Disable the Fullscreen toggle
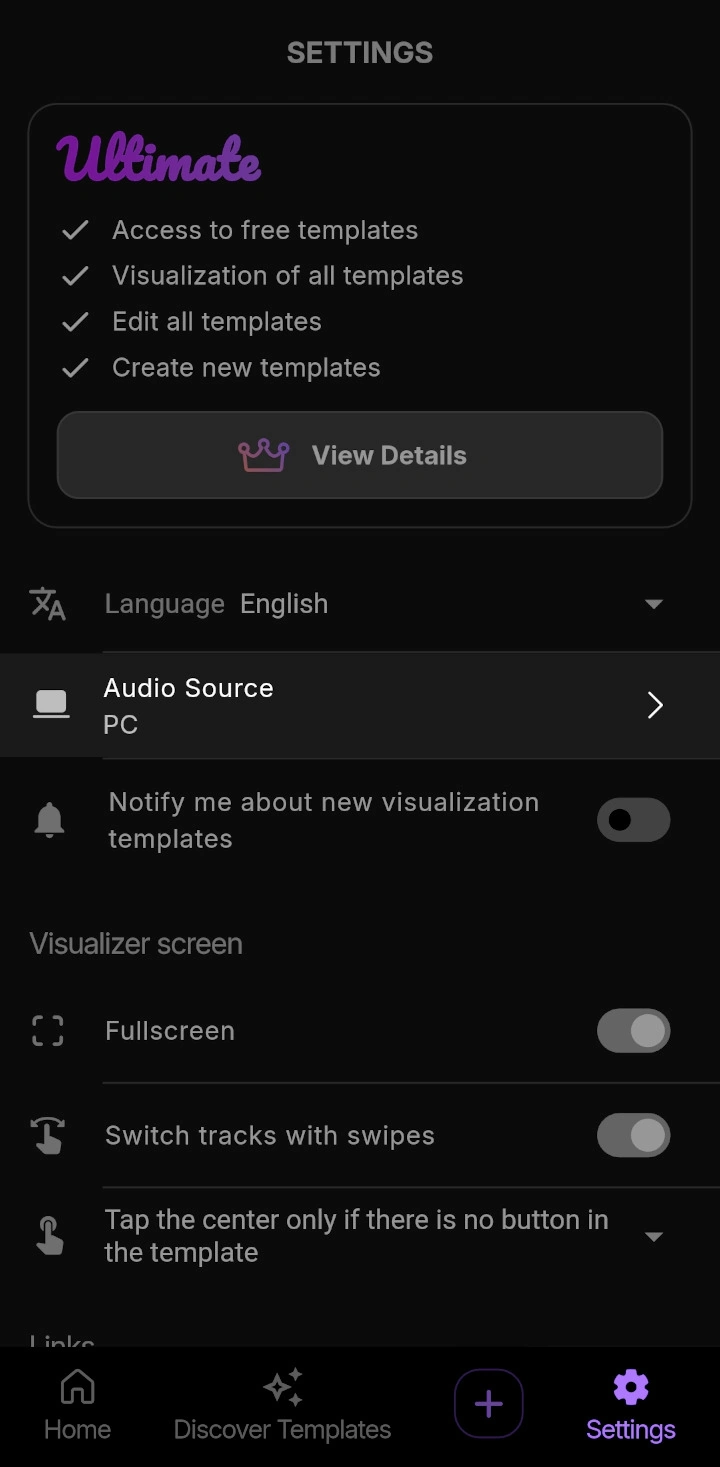This screenshot has height=1467, width=720. click(633, 1031)
